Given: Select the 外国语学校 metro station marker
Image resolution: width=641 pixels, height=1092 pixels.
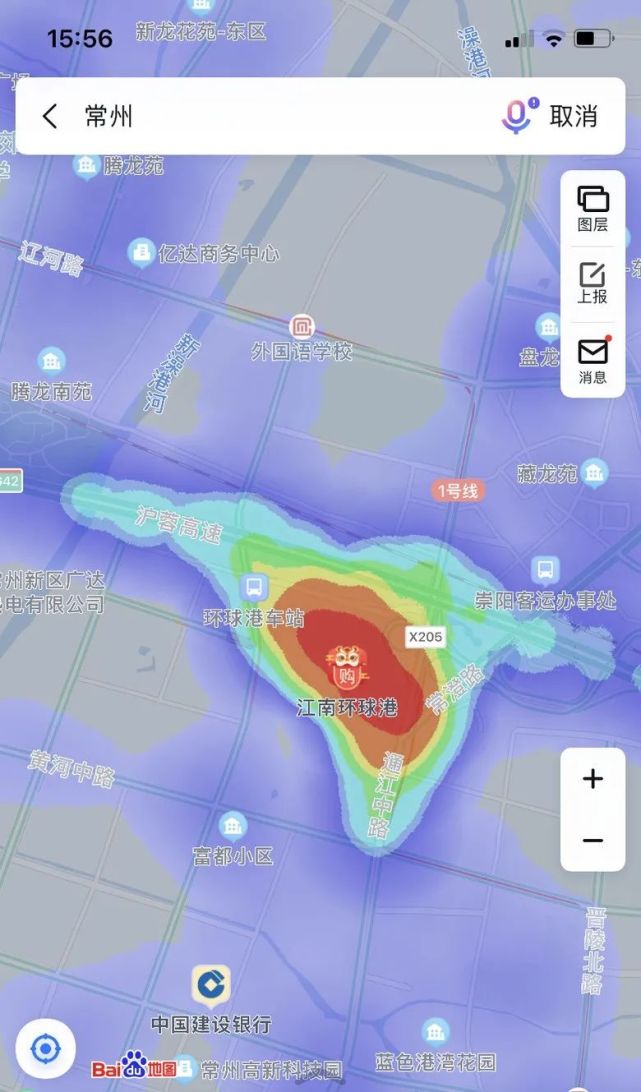Looking at the screenshot, I should click(x=302, y=327).
